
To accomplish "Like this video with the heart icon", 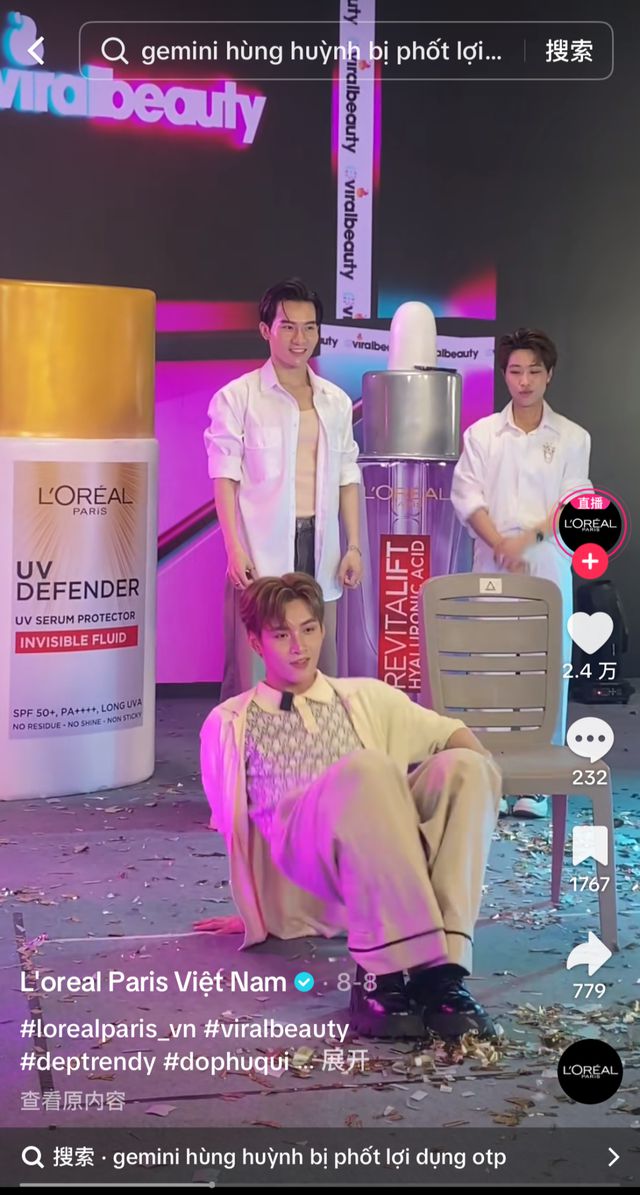I will coord(590,633).
